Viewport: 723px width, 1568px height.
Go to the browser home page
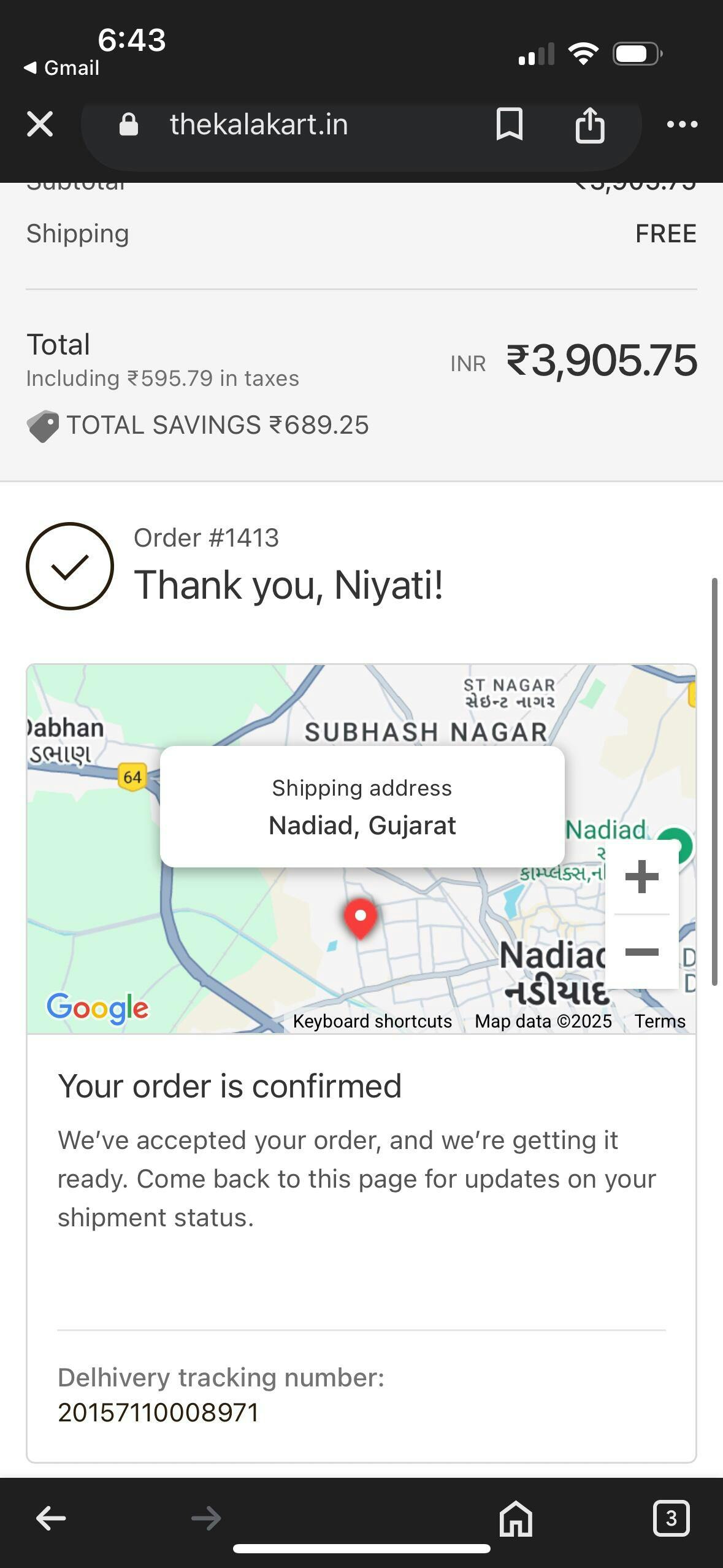coord(516,1519)
